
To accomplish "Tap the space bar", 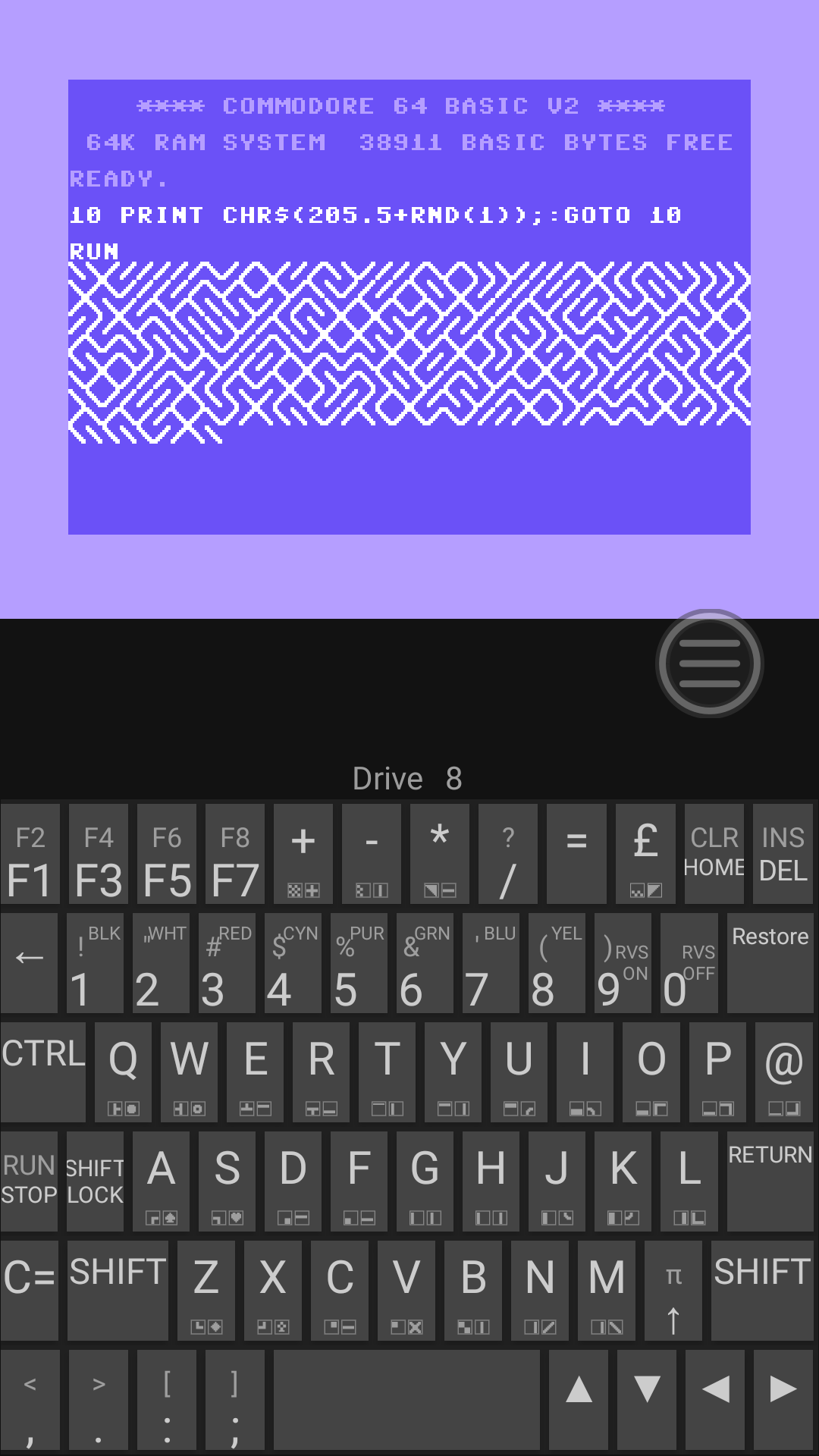I will [406, 1399].
